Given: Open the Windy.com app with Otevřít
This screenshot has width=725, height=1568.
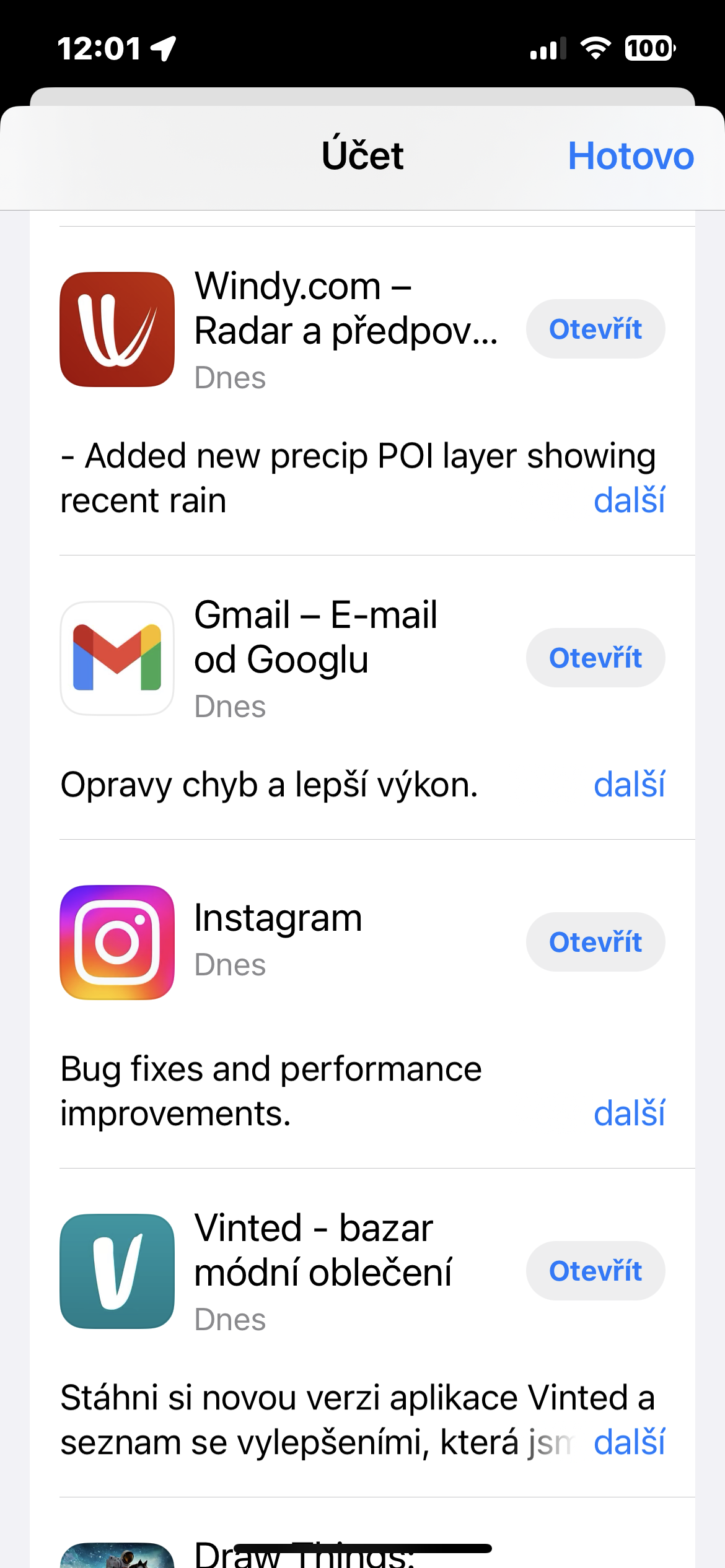Looking at the screenshot, I should 595,329.
